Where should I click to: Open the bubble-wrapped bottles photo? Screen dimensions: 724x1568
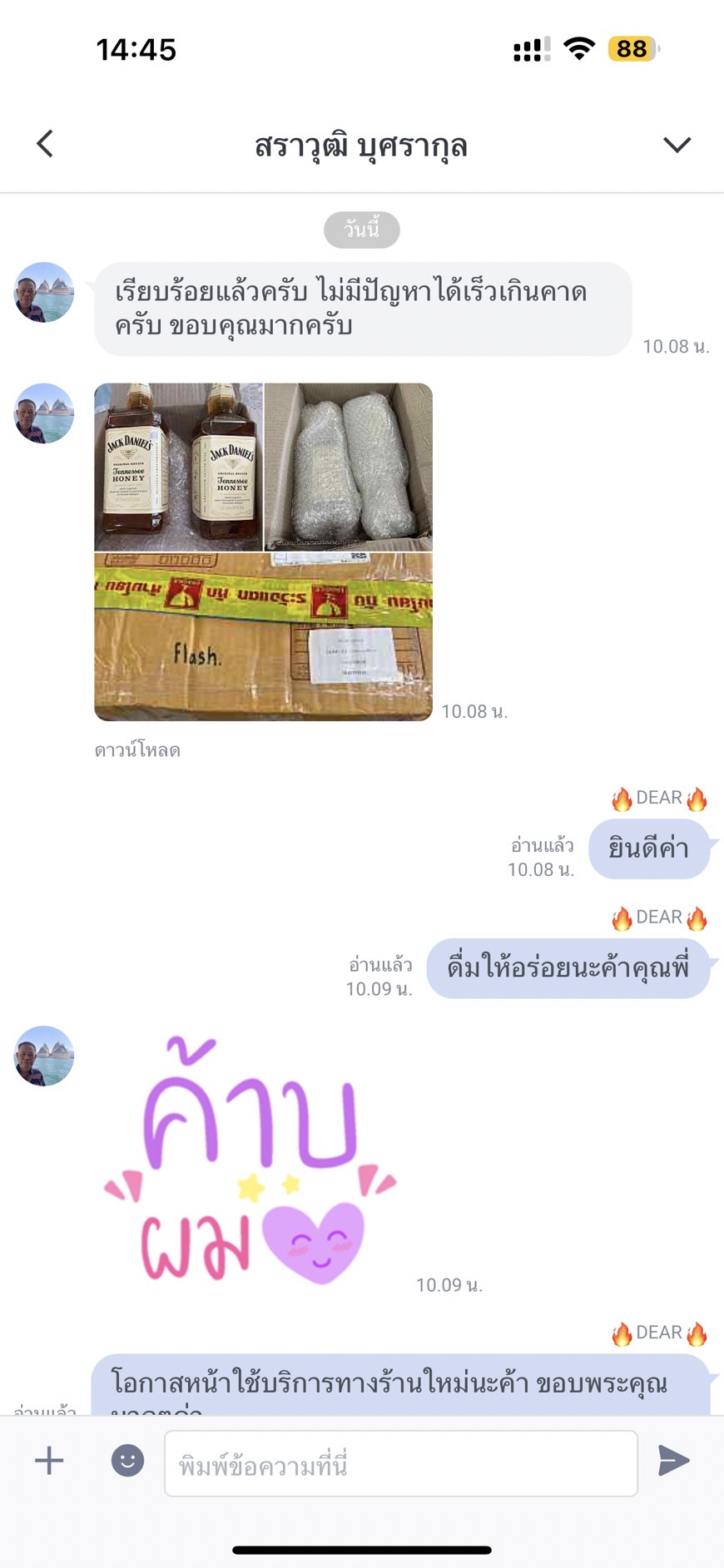coord(349,467)
